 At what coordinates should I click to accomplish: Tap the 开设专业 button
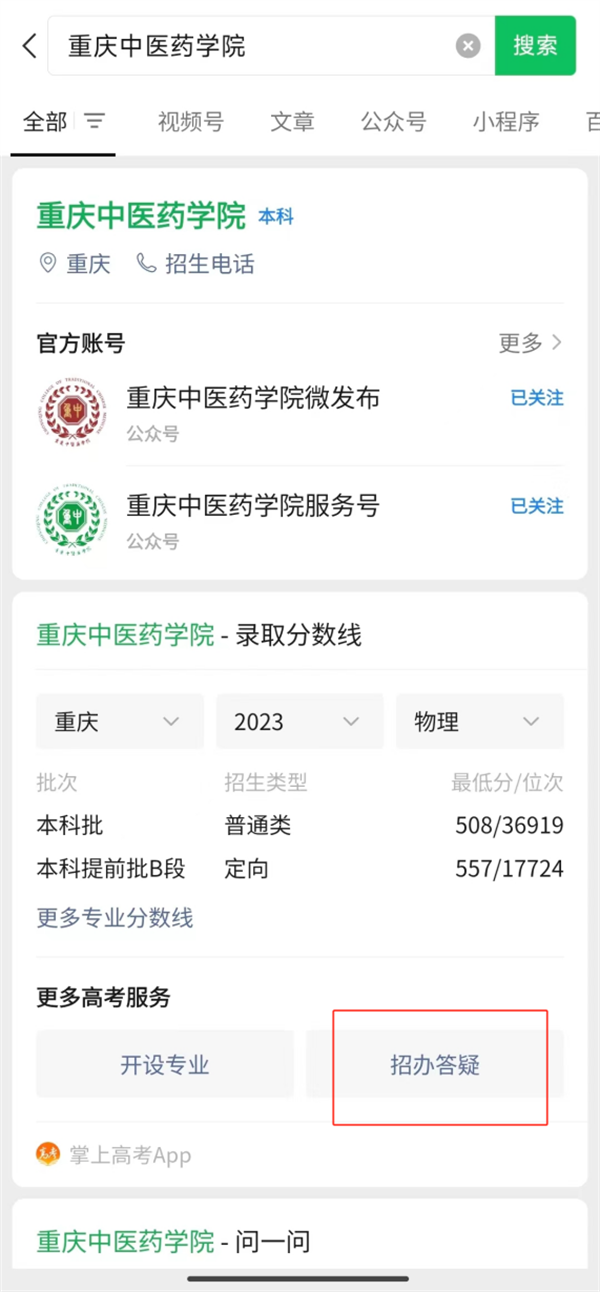coord(165,1064)
